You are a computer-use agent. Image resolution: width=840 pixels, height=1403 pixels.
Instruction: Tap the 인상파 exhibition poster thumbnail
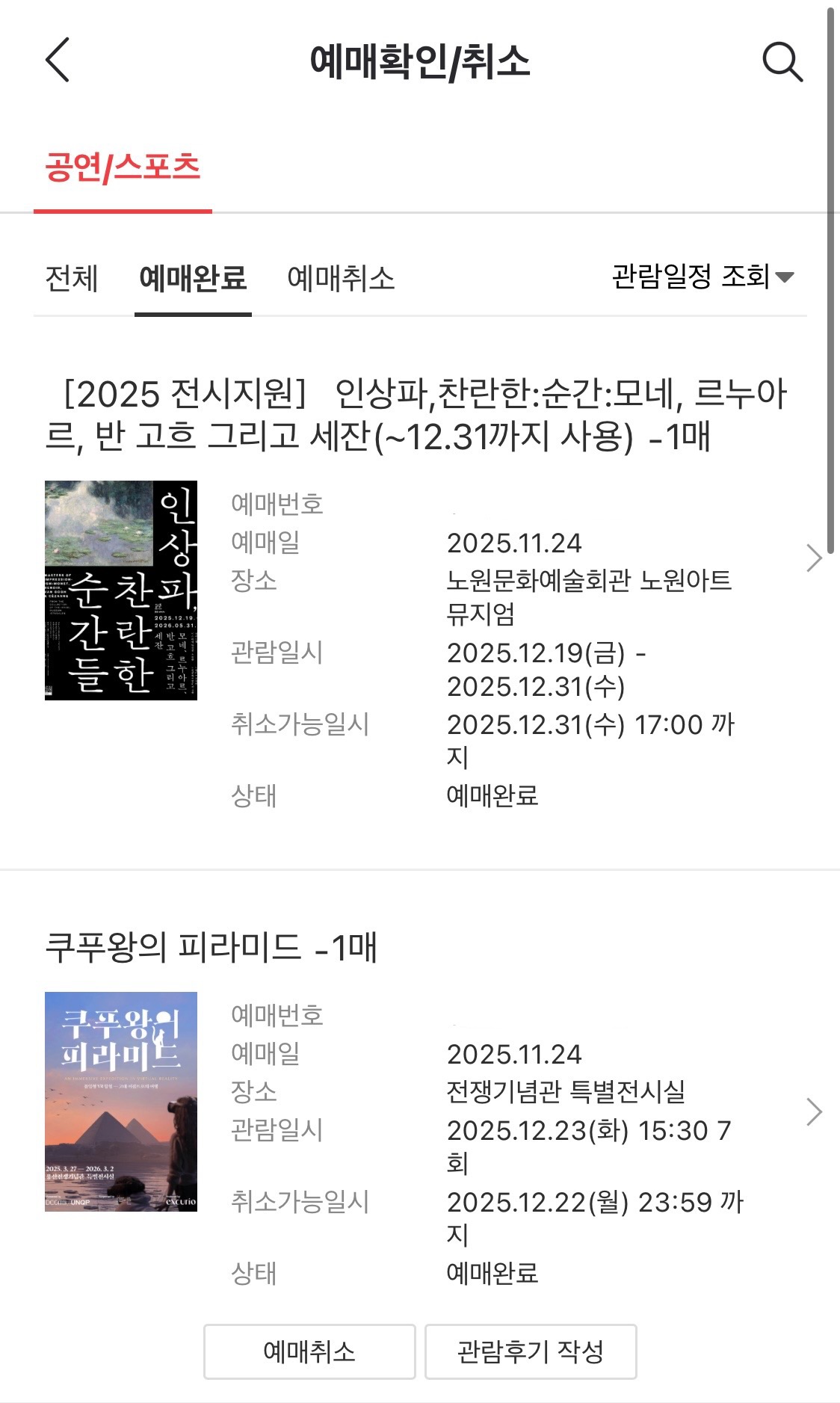pos(121,591)
